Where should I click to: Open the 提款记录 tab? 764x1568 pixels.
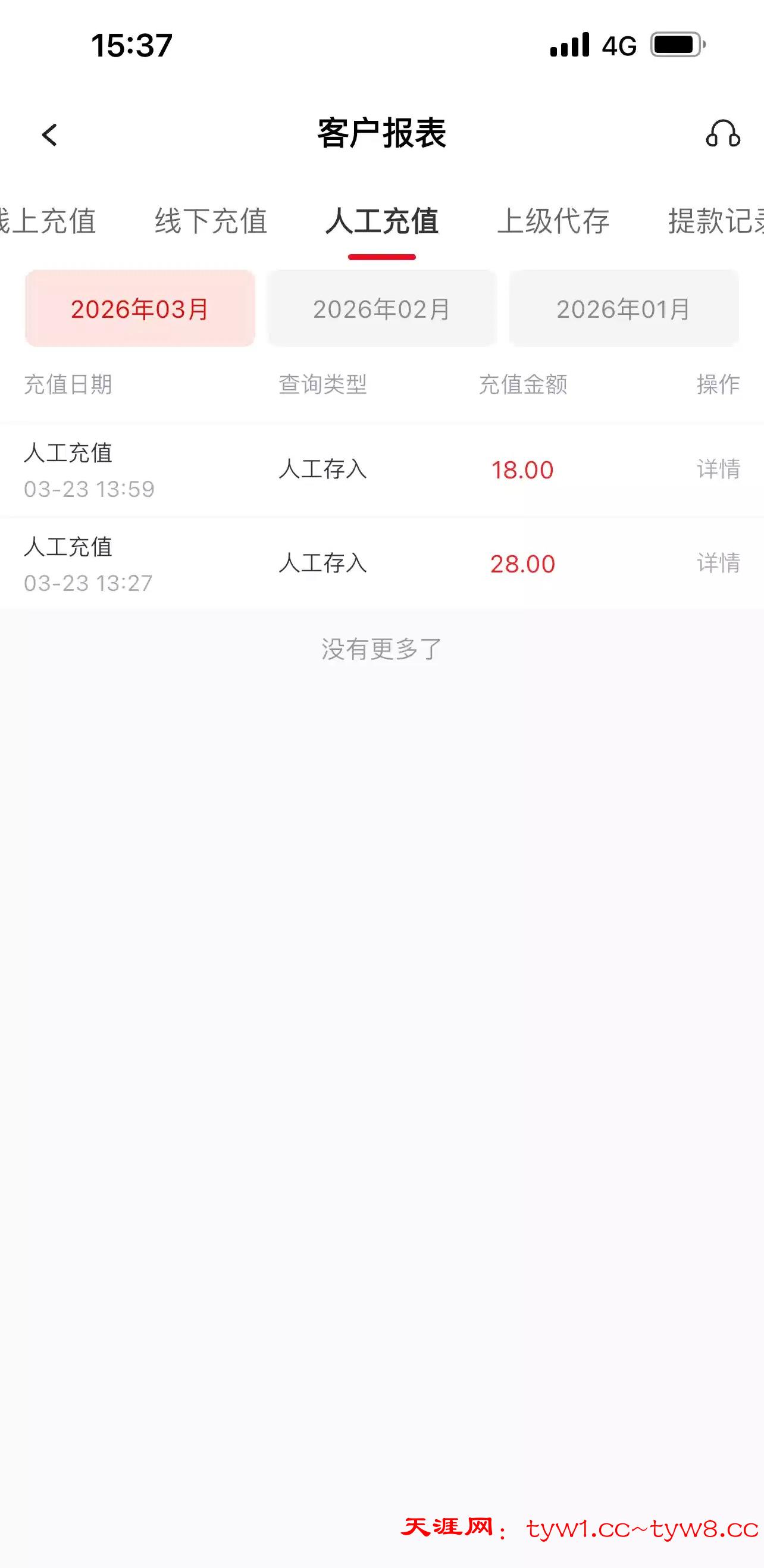[x=715, y=221]
